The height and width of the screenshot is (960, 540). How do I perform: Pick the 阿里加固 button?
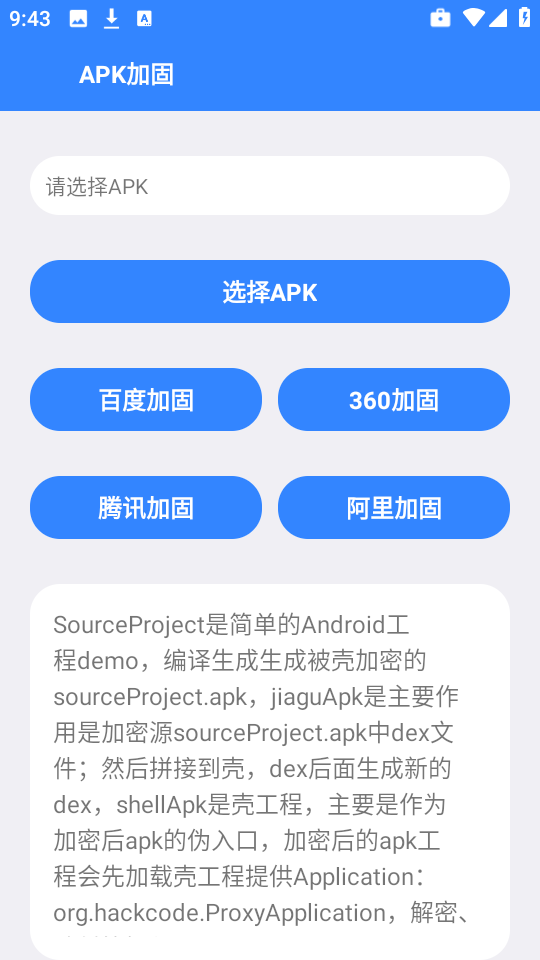tap(394, 508)
